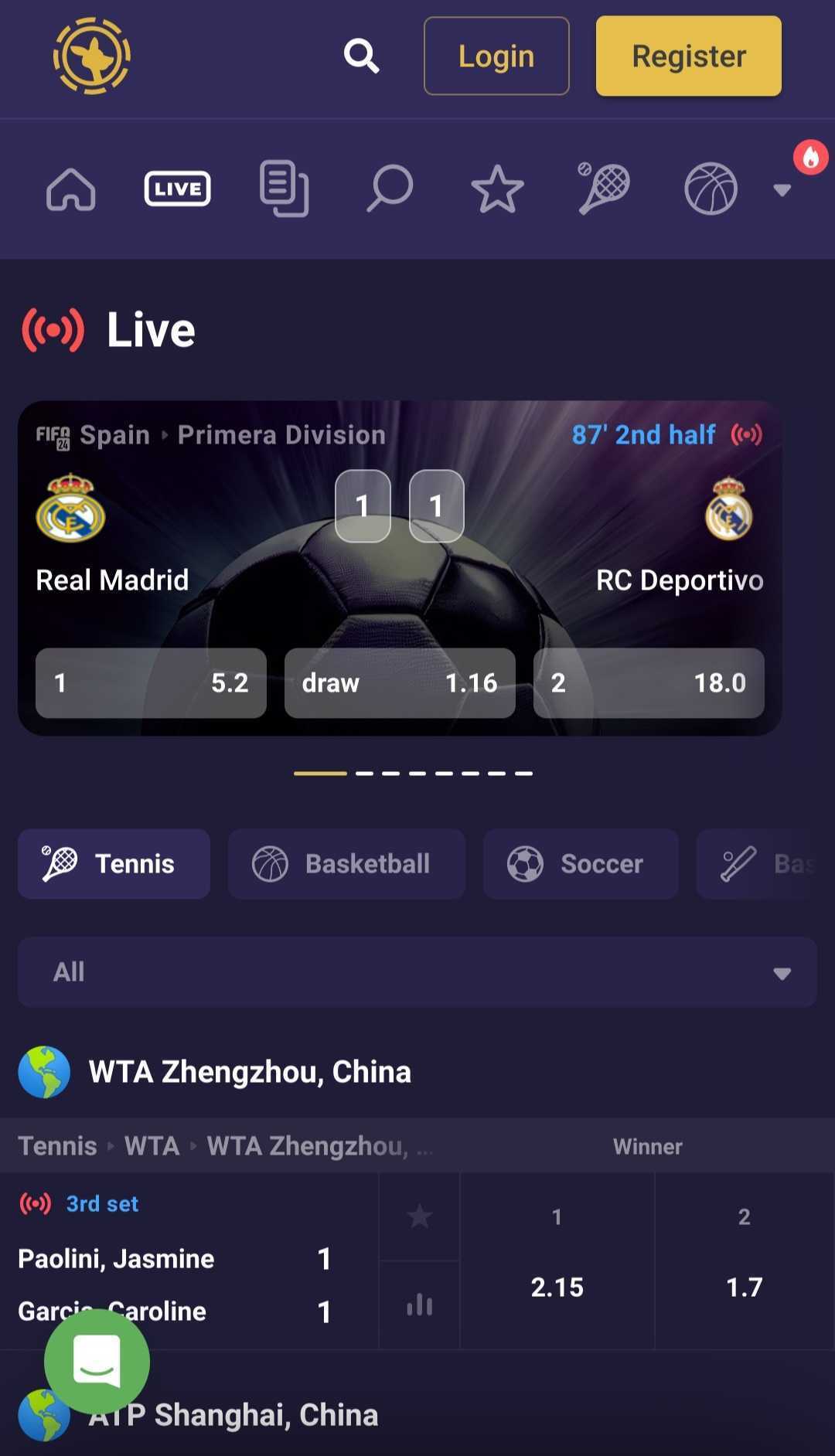This screenshot has width=835, height=1456.
Task: Tap the Register button
Action: click(688, 56)
